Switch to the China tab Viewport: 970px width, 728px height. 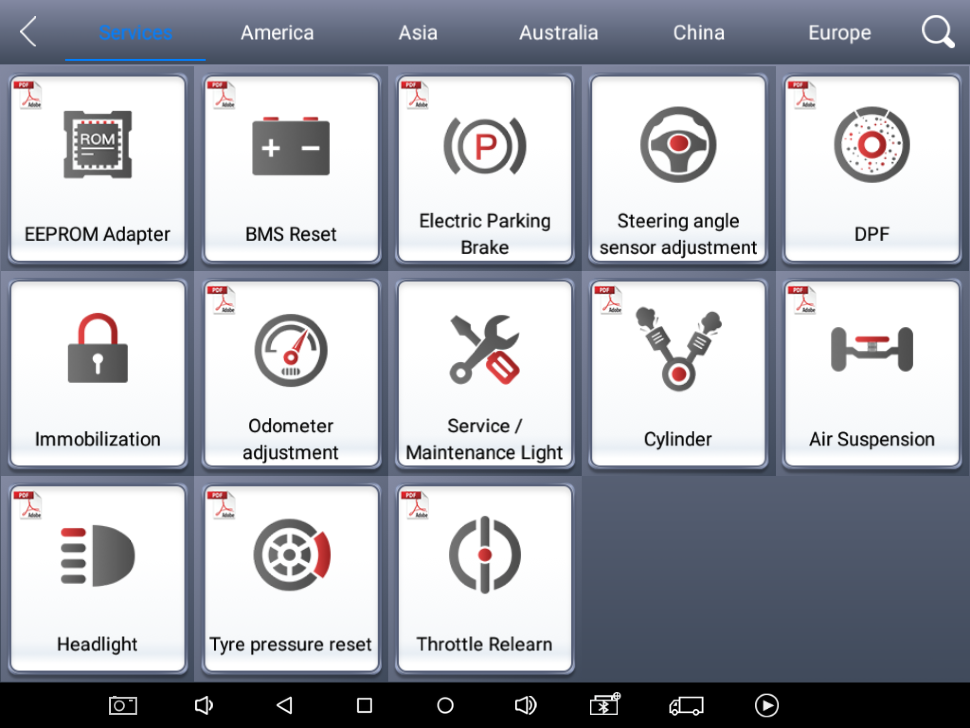coord(698,33)
